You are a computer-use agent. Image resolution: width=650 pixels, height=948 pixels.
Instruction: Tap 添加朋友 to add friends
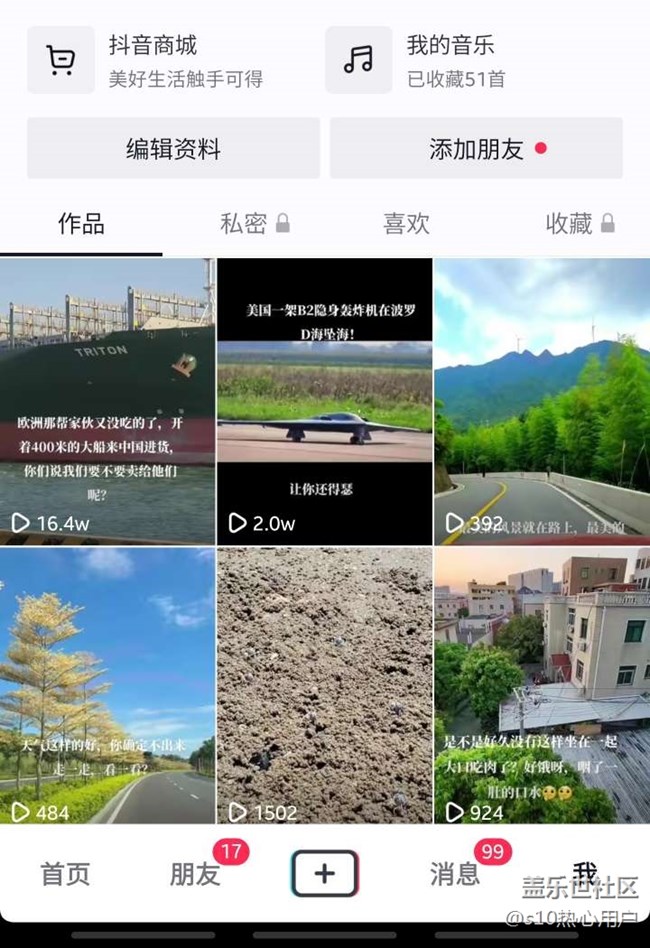[x=477, y=149]
